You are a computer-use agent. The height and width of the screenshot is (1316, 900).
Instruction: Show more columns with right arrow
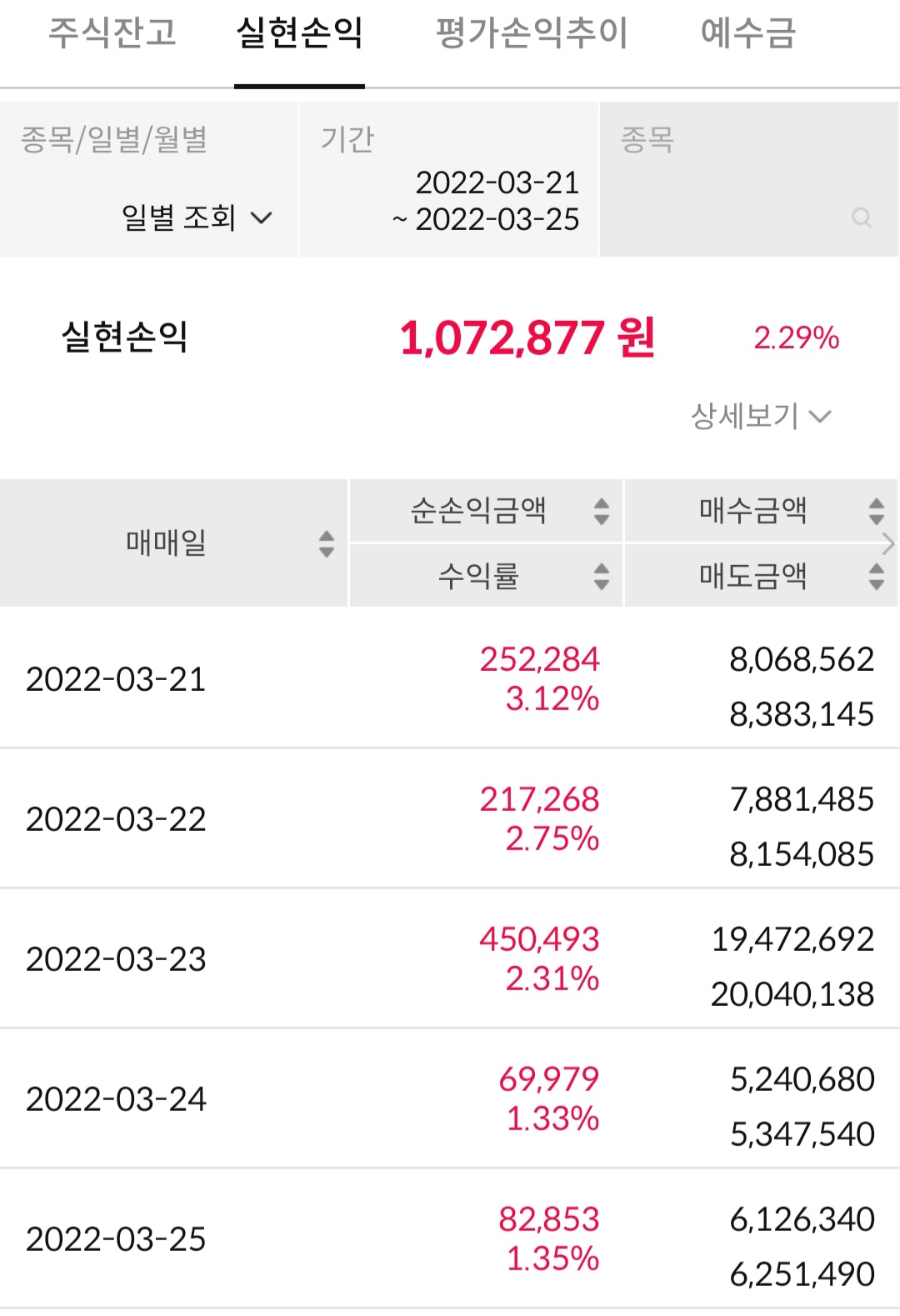(888, 543)
